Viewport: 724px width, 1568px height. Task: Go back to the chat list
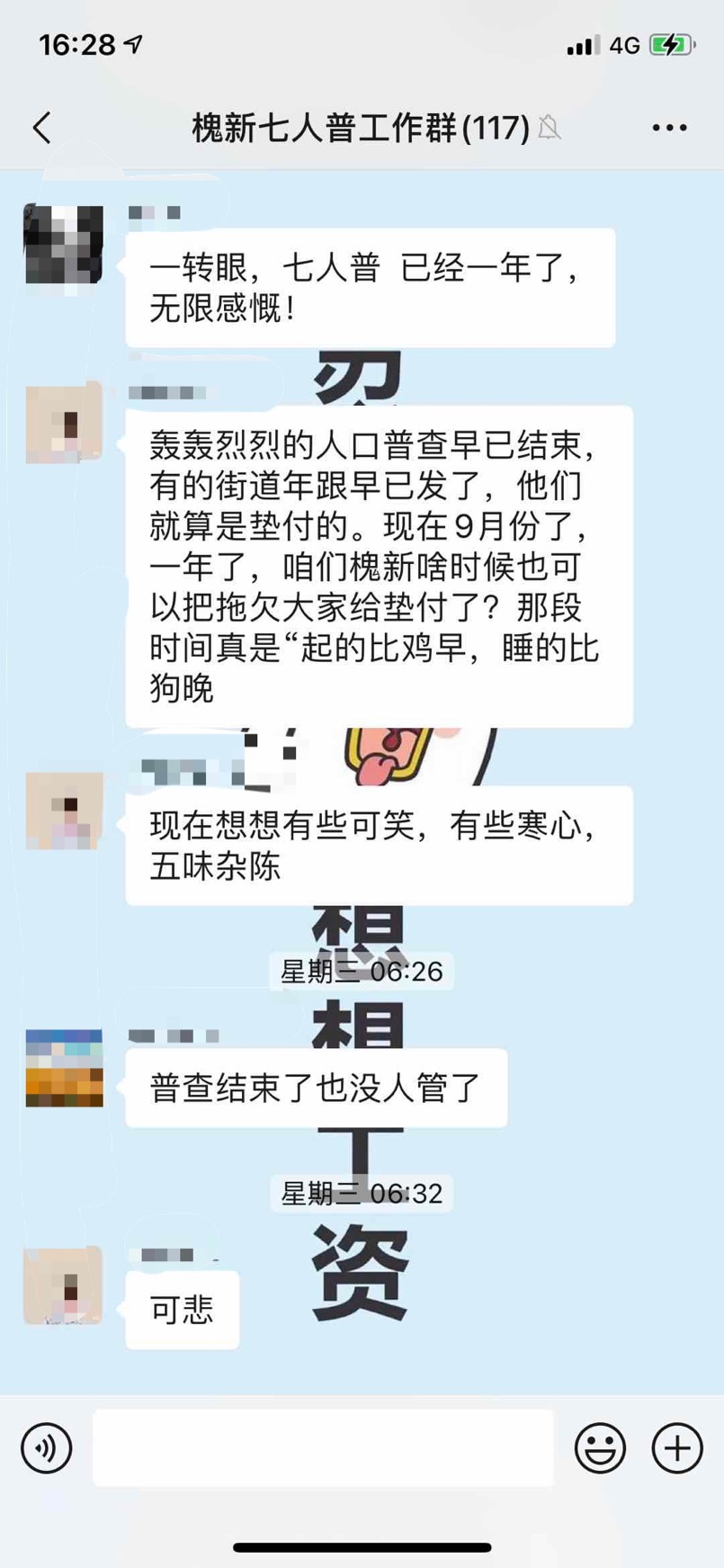pyautogui.click(x=42, y=128)
